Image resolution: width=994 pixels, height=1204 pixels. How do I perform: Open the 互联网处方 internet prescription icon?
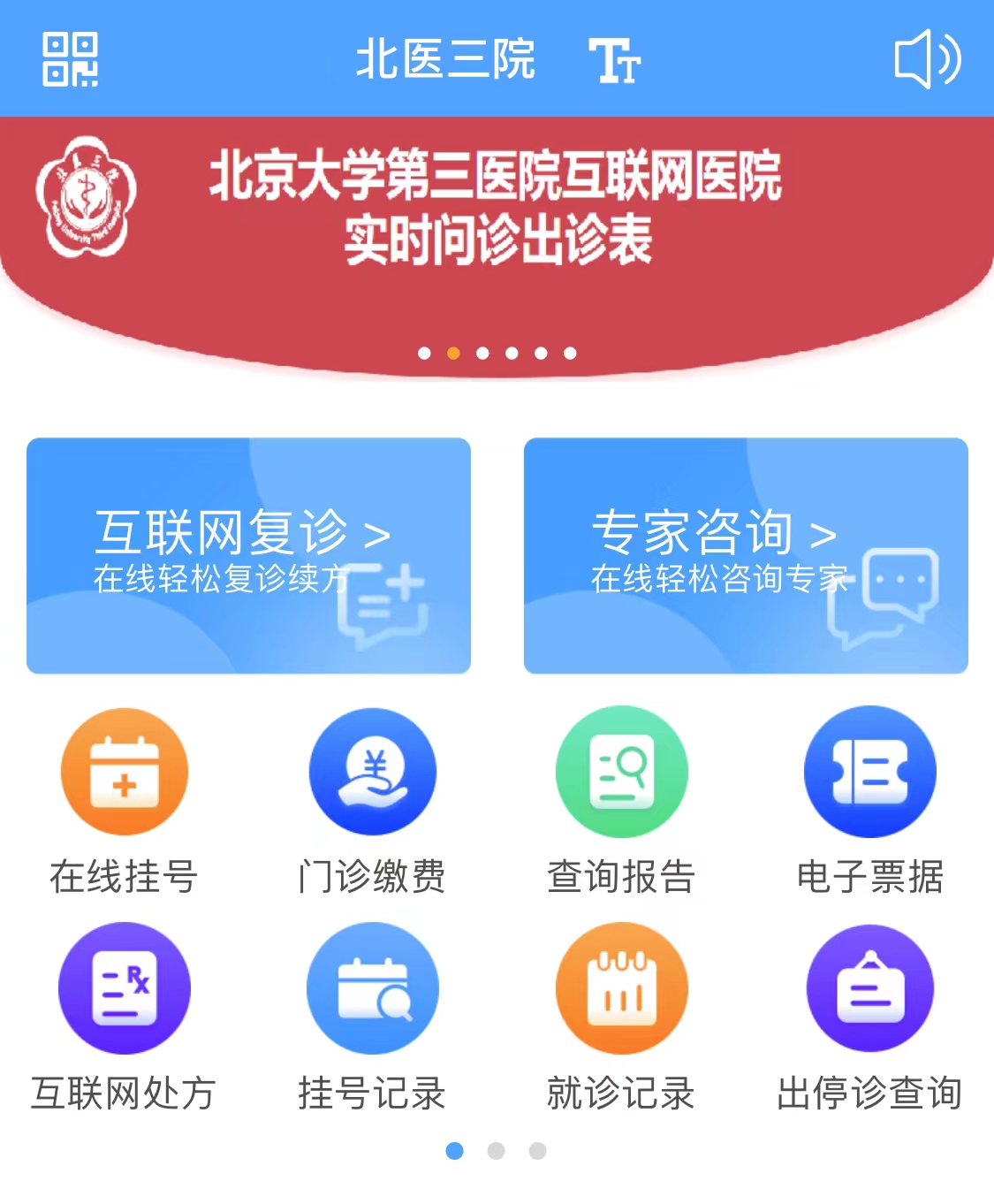pyautogui.click(x=124, y=989)
